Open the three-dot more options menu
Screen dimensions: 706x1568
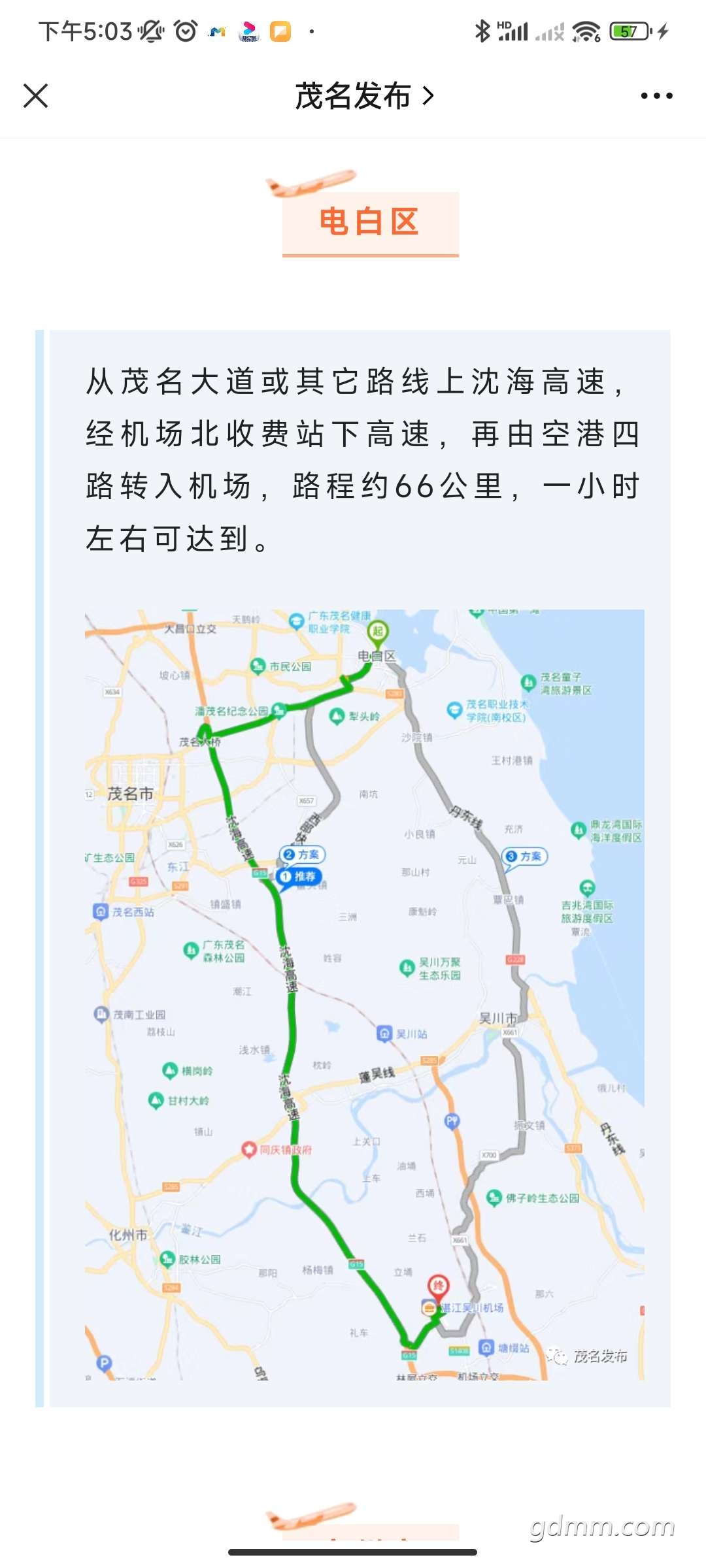pos(656,96)
